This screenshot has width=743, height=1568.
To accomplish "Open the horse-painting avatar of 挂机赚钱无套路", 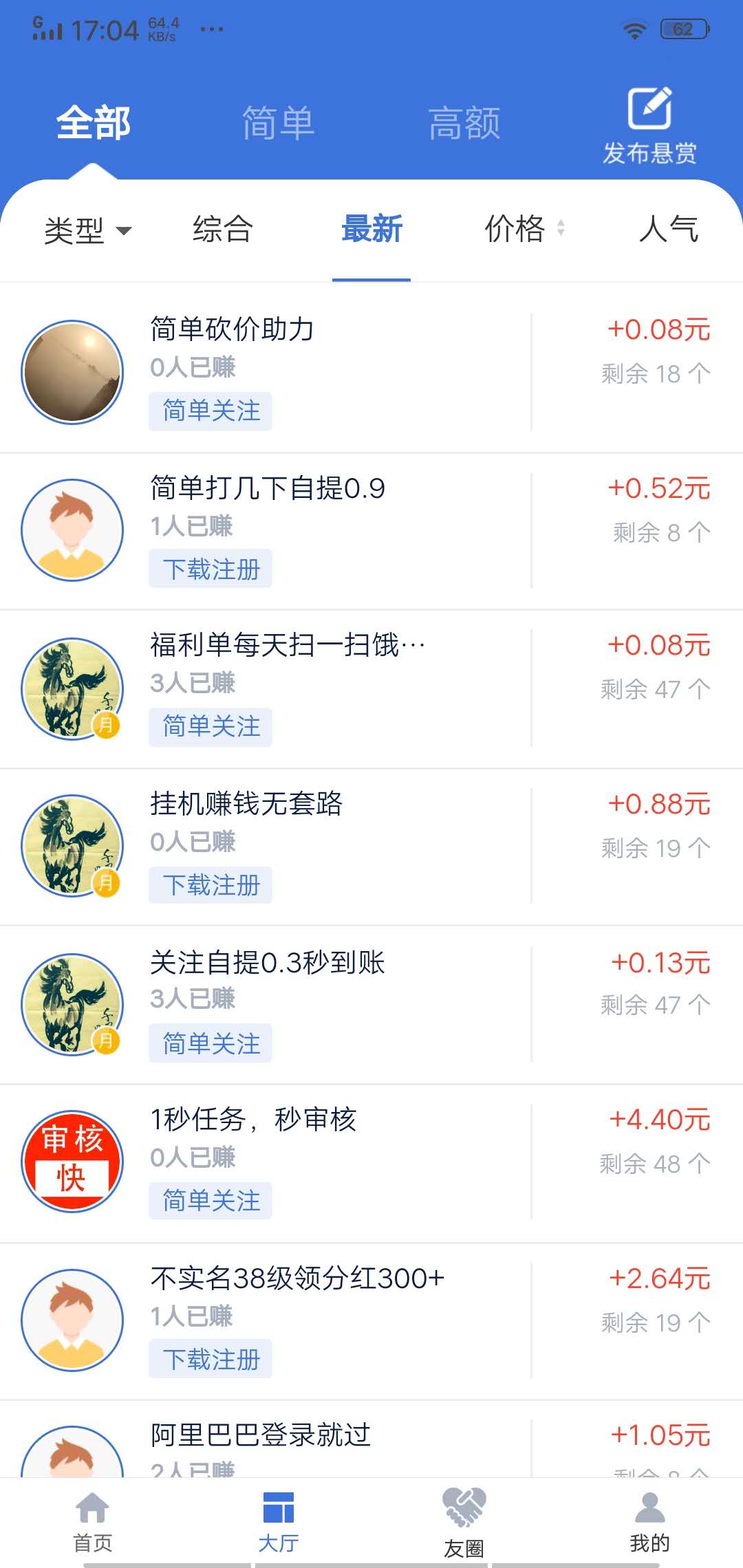I will 72,846.
